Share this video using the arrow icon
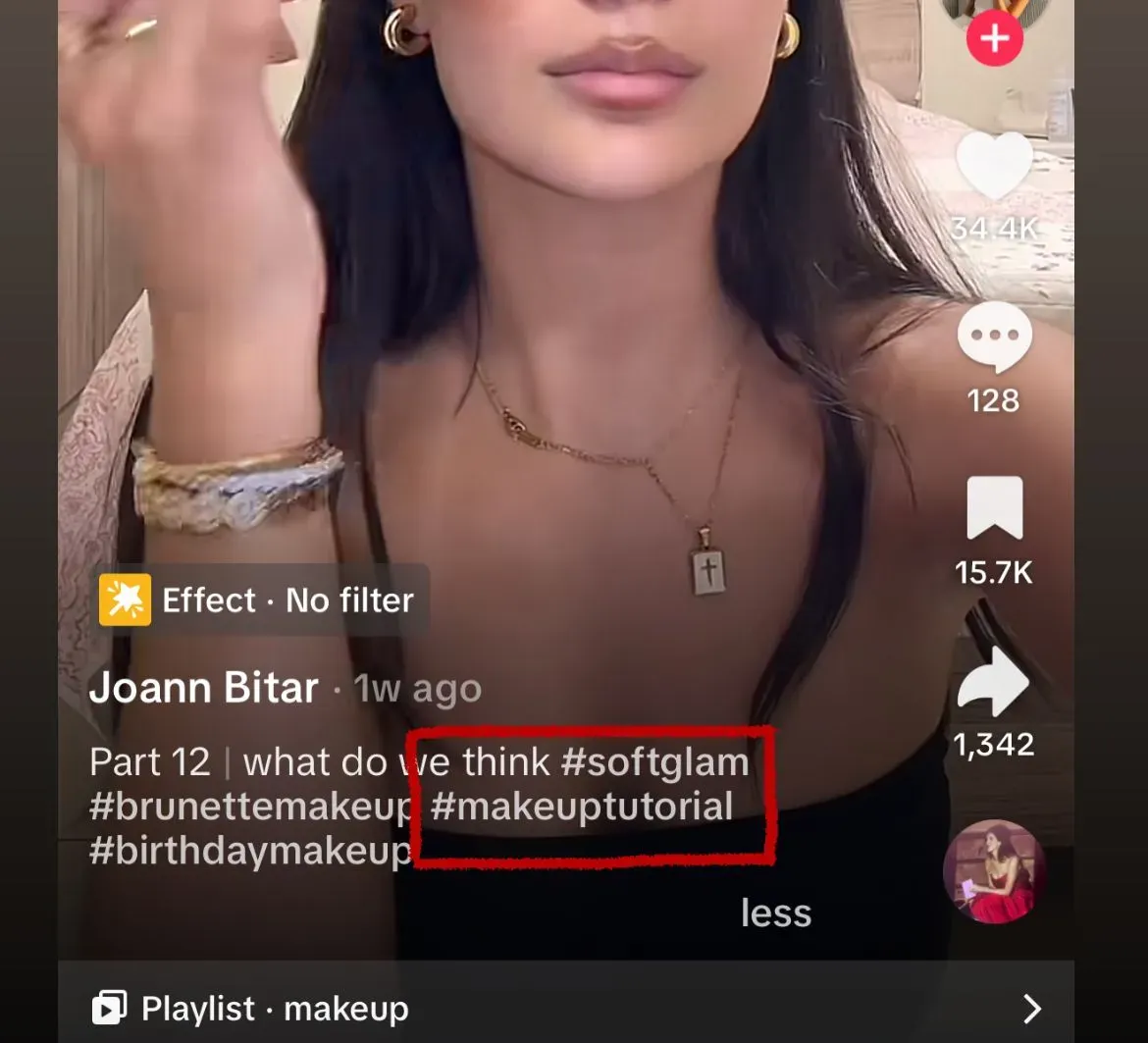 point(994,681)
